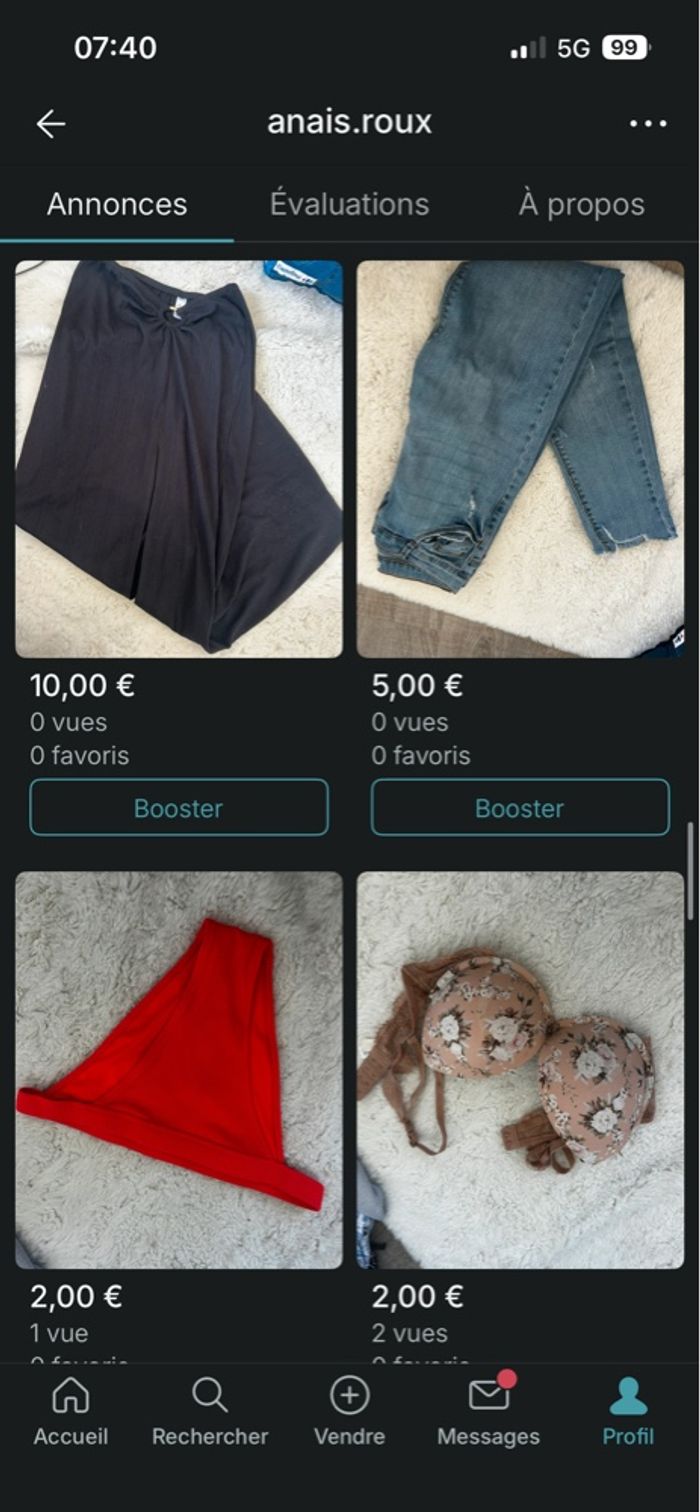
Task: Open the Rechercher search tab
Action: click(x=210, y=1411)
